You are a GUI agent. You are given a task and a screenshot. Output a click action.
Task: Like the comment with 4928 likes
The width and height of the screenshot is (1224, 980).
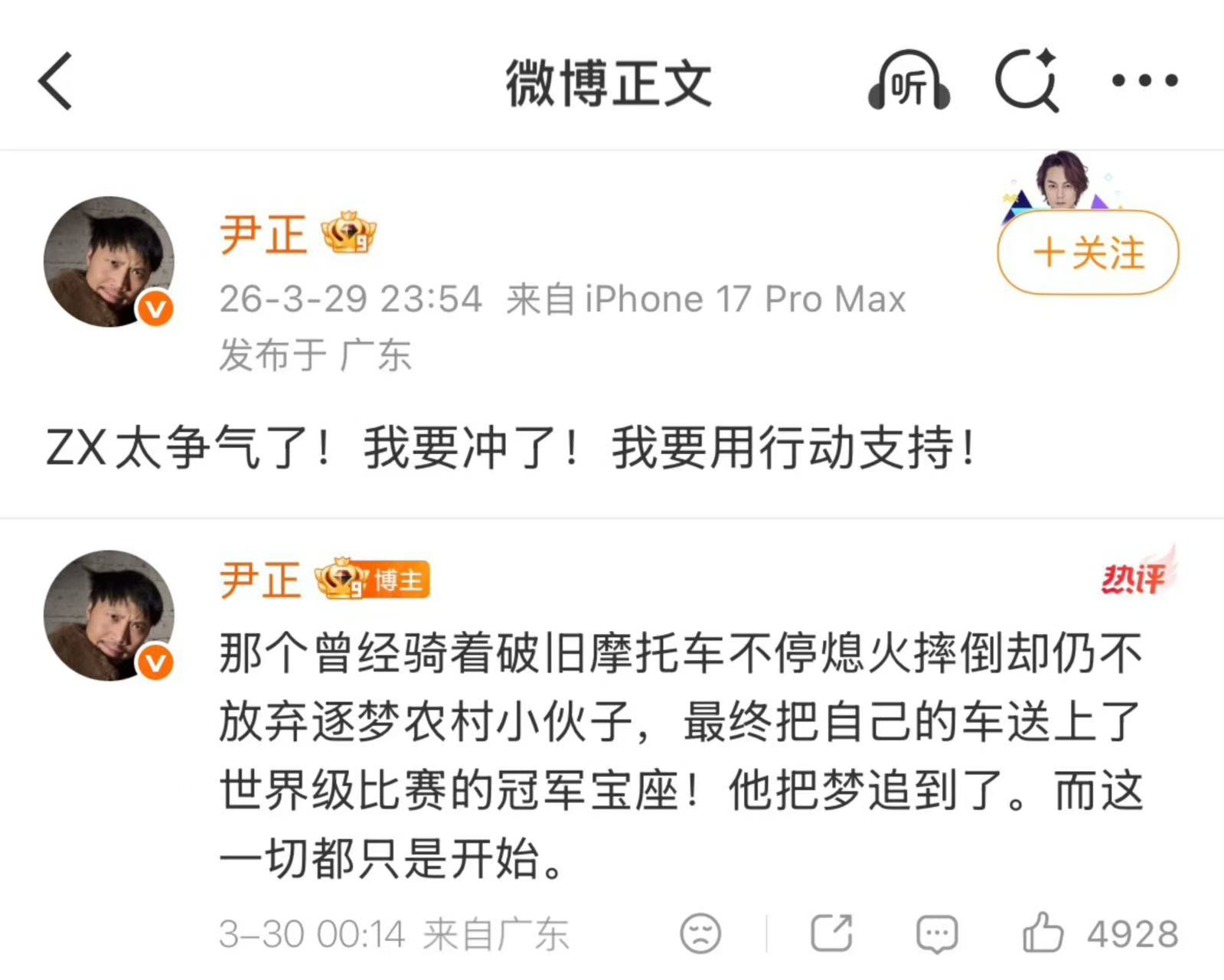(x=1043, y=933)
